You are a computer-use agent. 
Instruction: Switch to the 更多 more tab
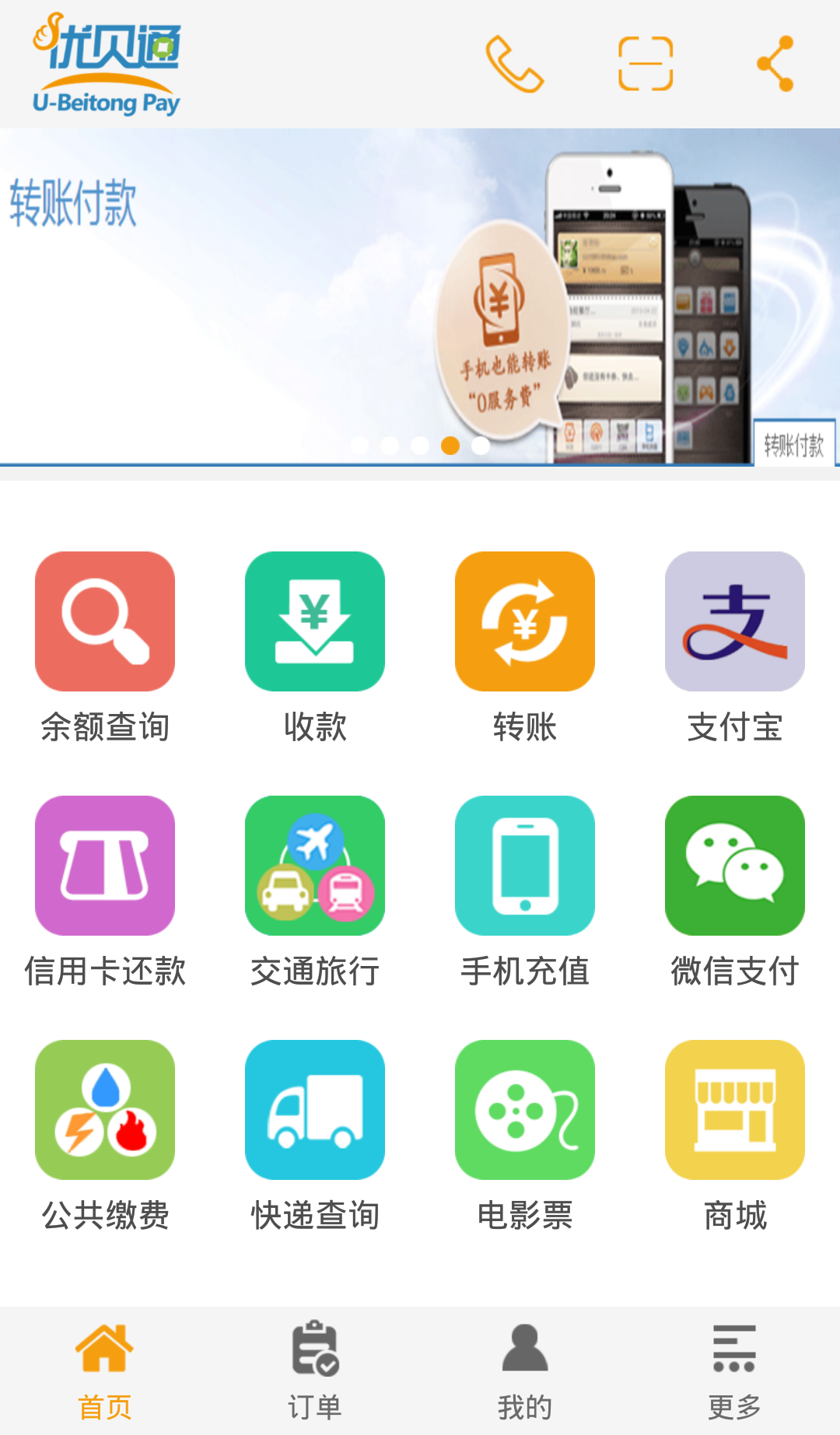point(735,1370)
